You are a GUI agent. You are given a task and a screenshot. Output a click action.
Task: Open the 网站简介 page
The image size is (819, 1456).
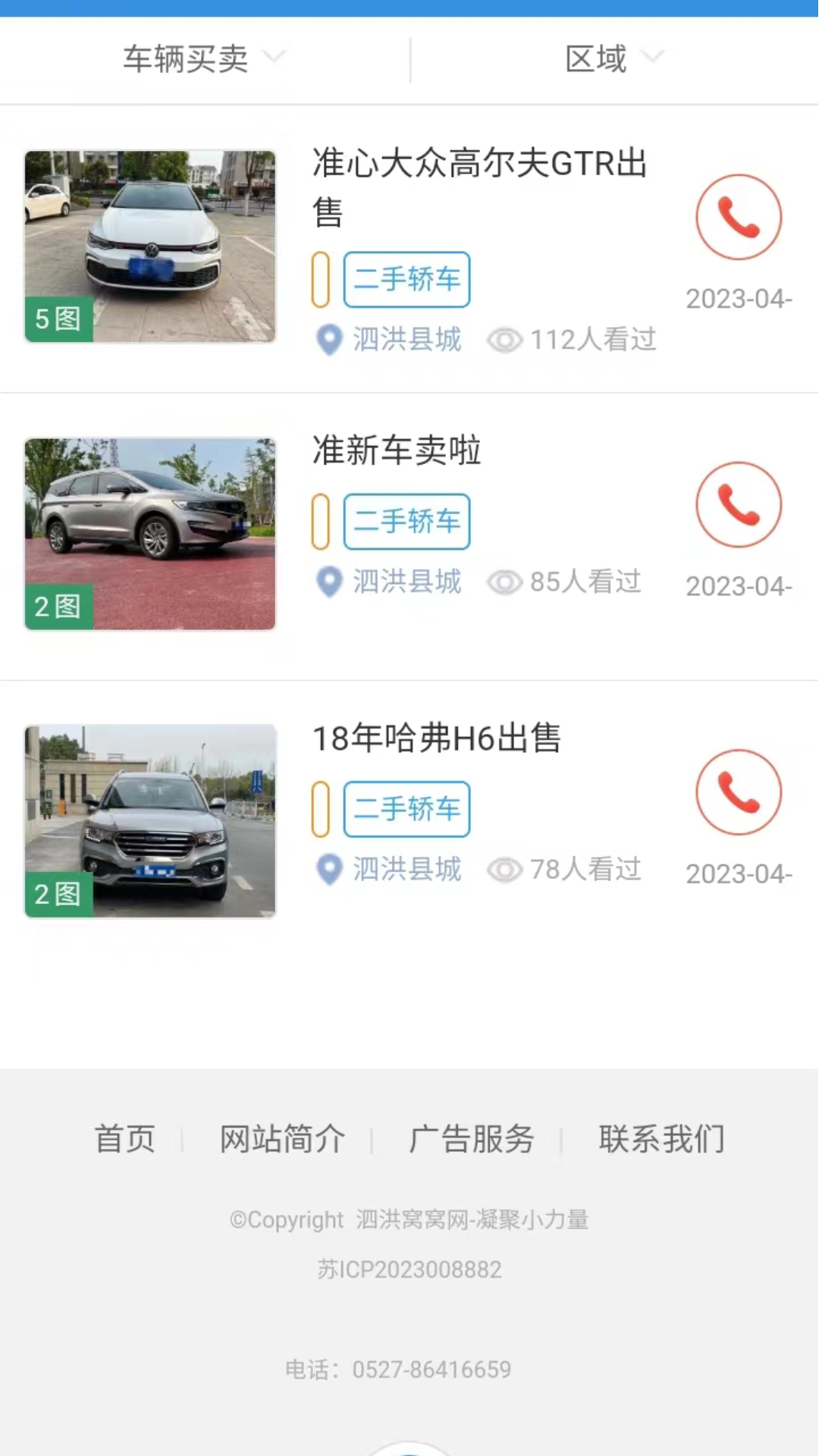(282, 1139)
